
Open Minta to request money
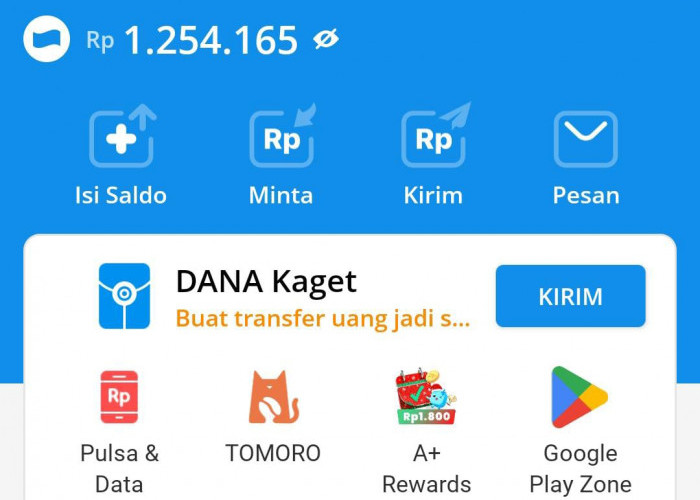[x=281, y=140]
